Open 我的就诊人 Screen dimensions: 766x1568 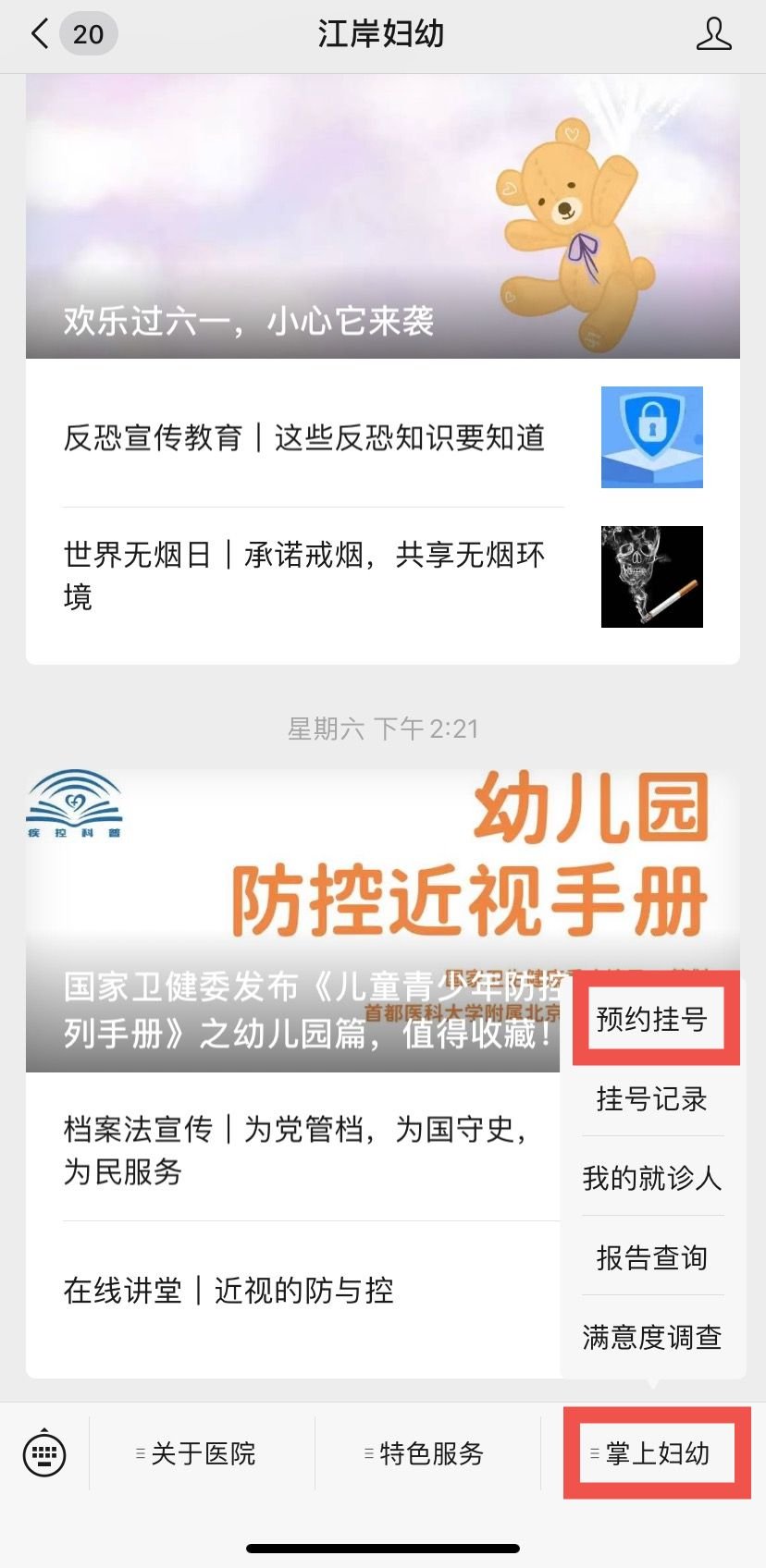[652, 1179]
